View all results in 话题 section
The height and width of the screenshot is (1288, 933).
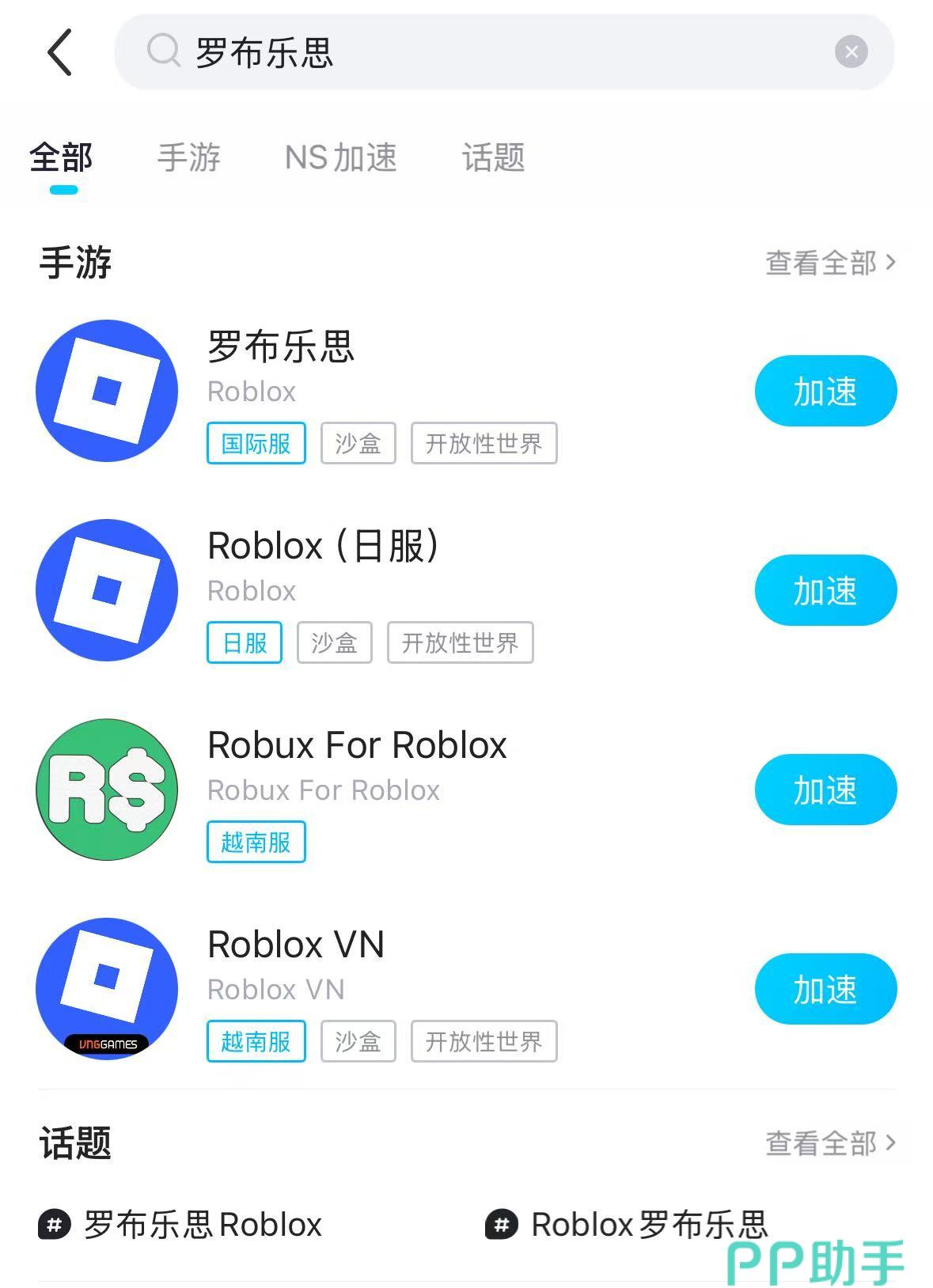tap(829, 1143)
